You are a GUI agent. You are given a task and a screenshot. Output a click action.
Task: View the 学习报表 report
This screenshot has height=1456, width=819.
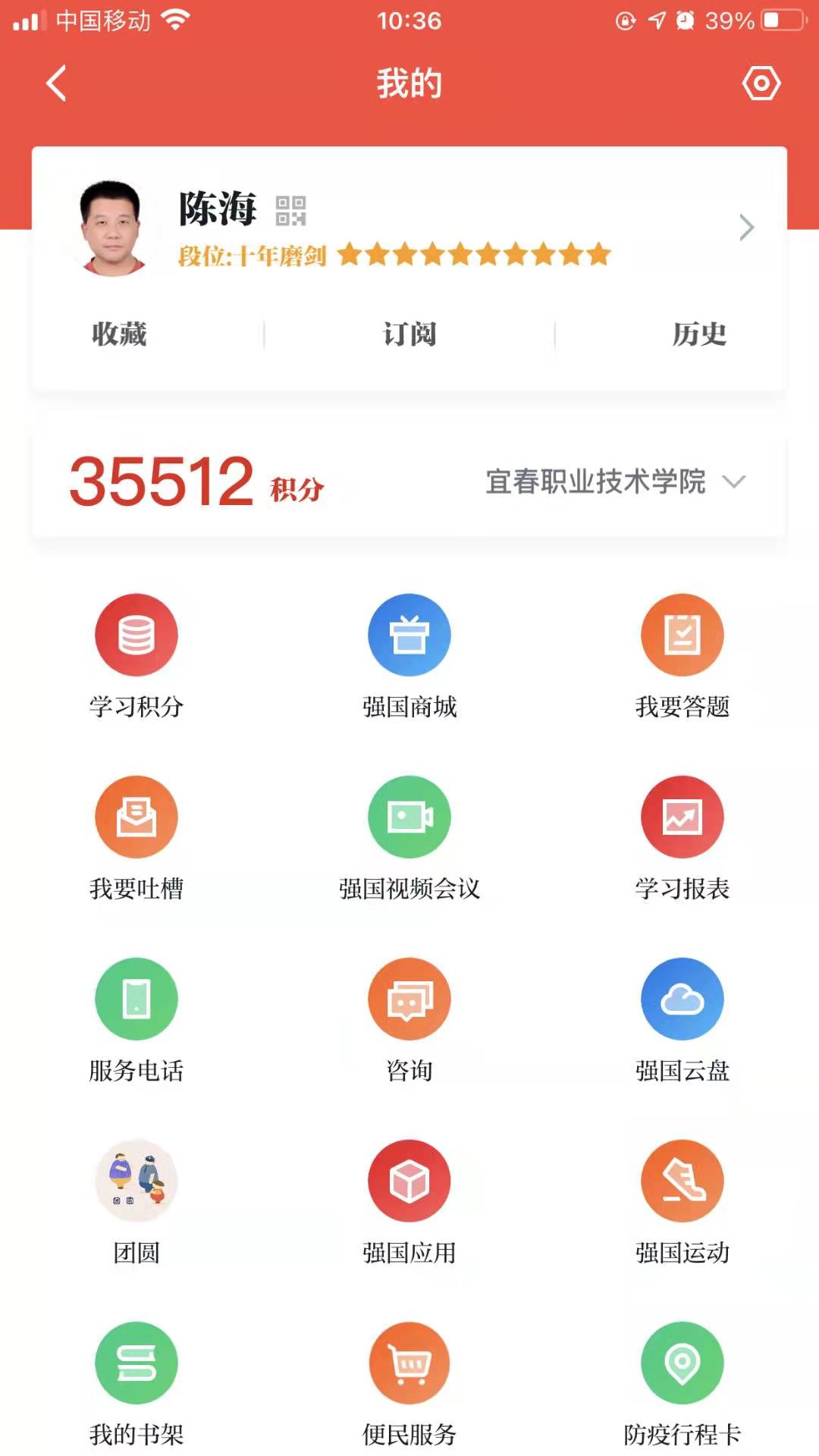click(x=682, y=817)
